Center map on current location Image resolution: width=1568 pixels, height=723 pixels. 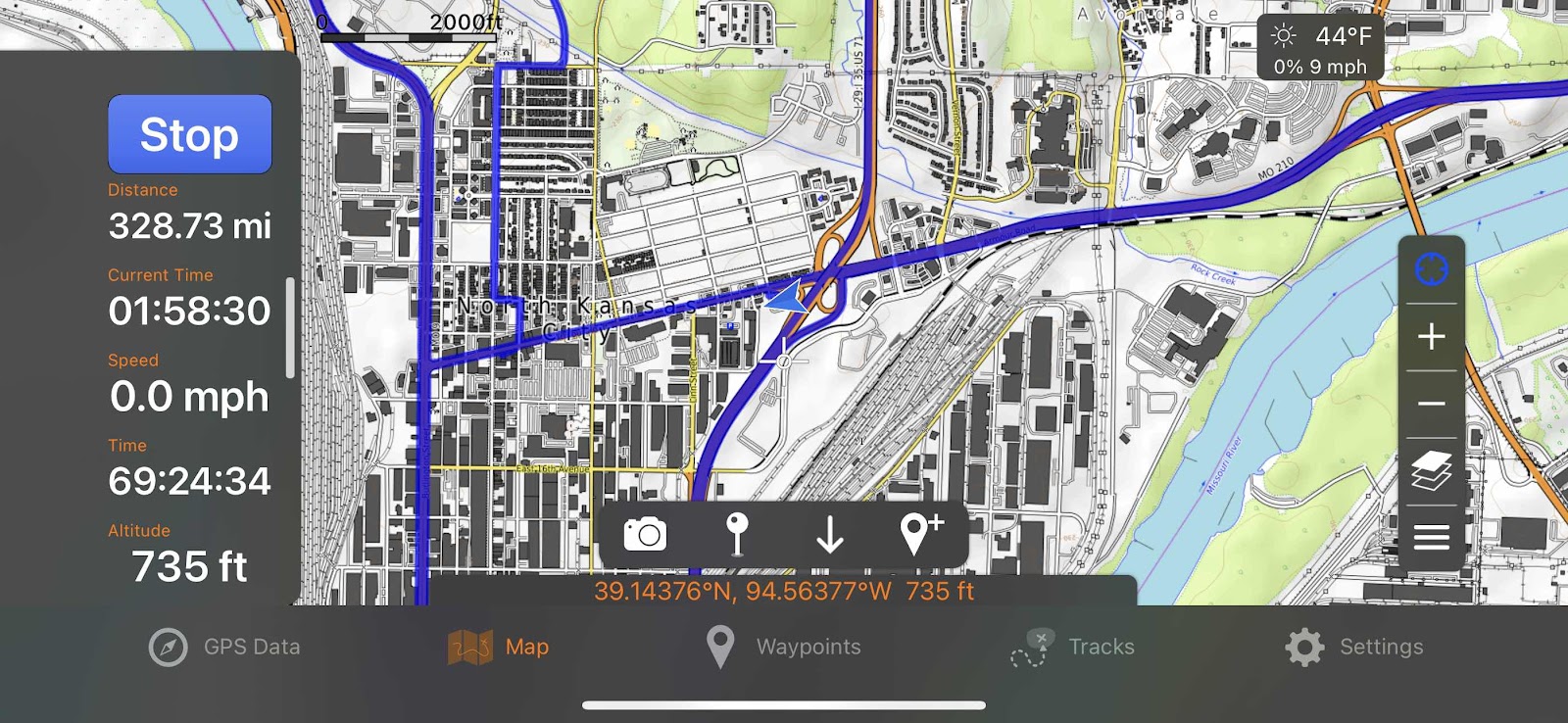click(1431, 269)
